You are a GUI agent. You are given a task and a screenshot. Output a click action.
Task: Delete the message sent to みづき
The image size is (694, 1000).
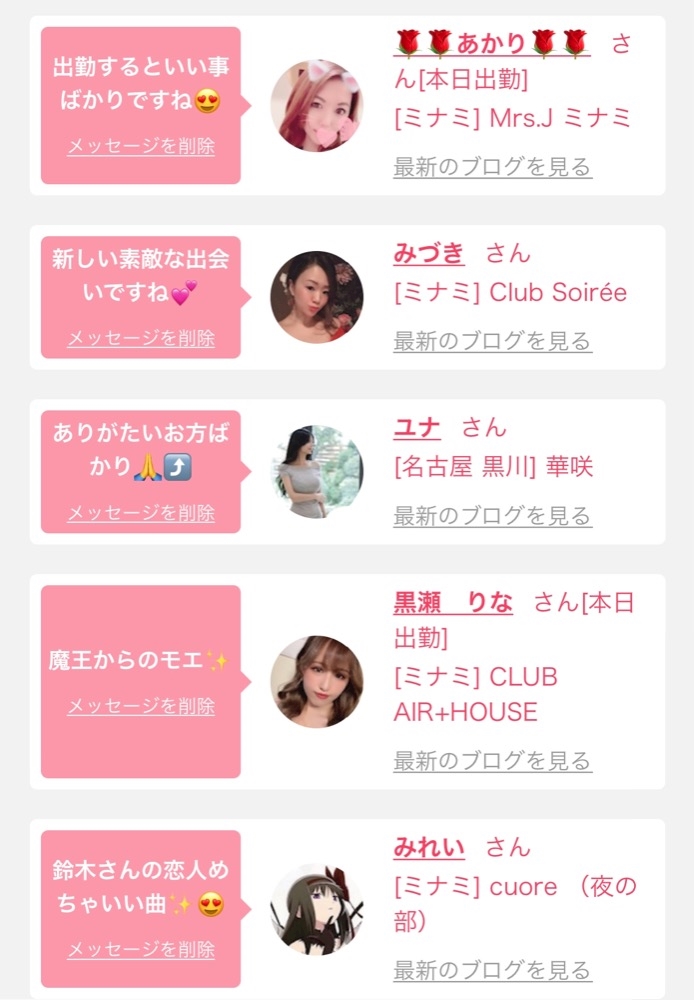pyautogui.click(x=141, y=338)
